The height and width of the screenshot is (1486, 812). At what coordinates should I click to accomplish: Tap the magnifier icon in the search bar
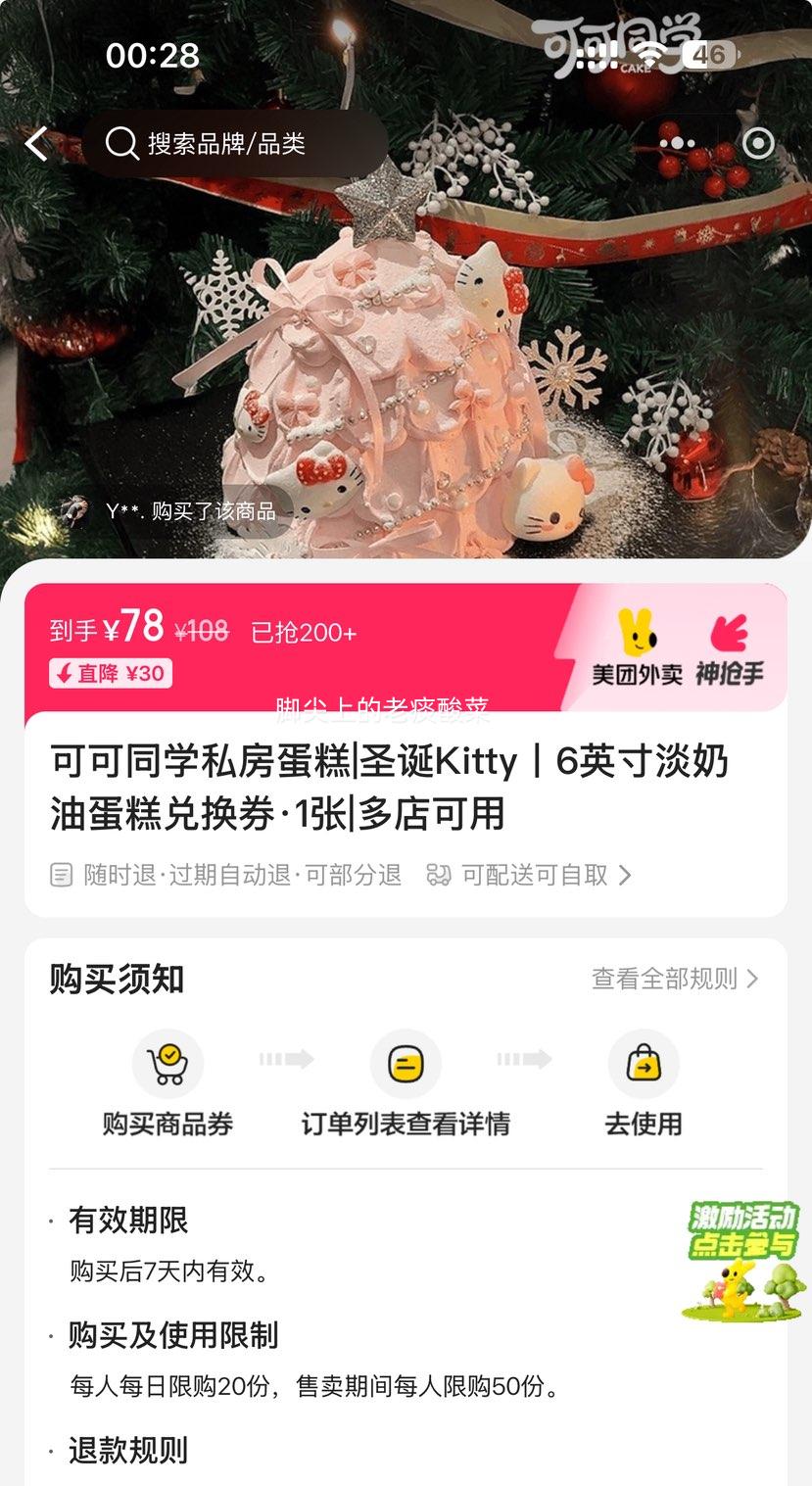(x=120, y=143)
